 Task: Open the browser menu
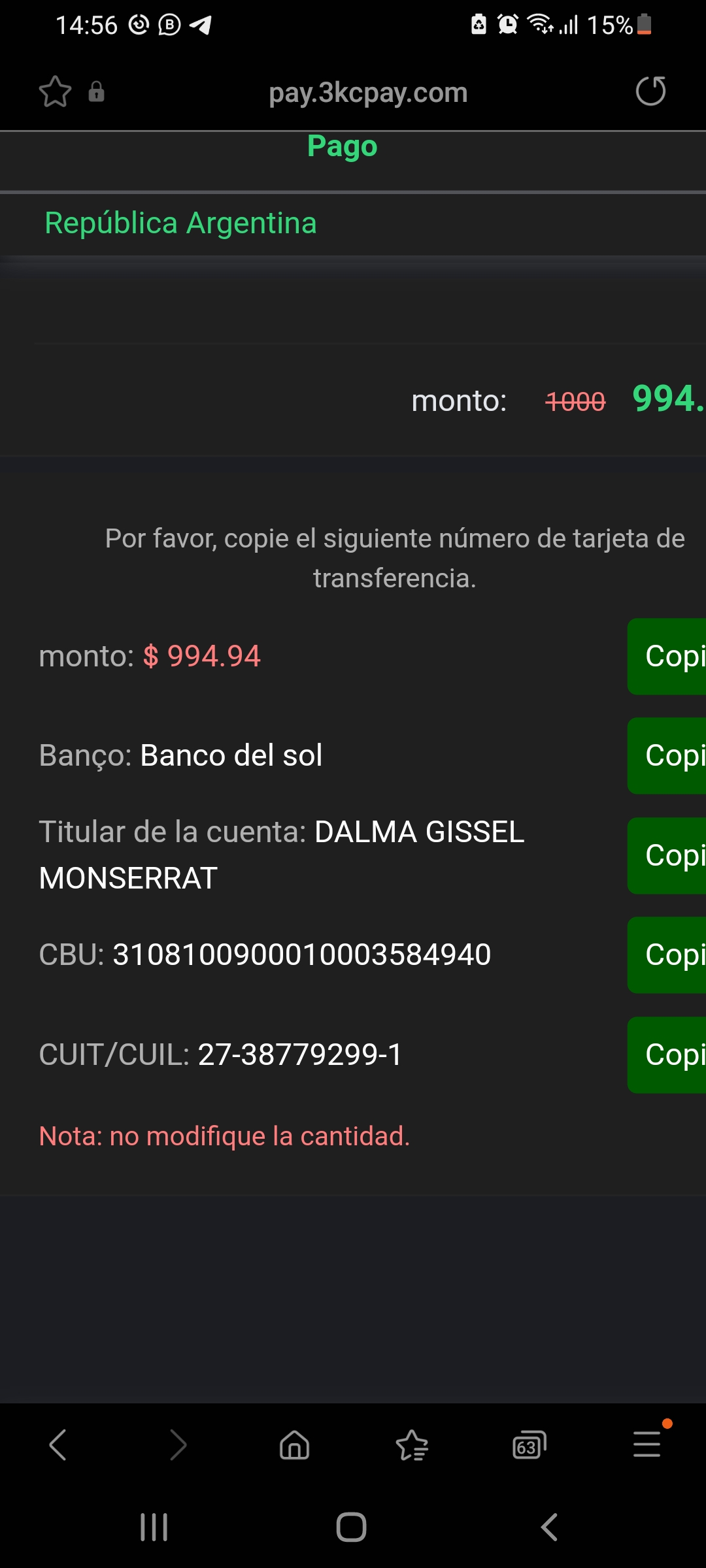pyautogui.click(x=647, y=1445)
